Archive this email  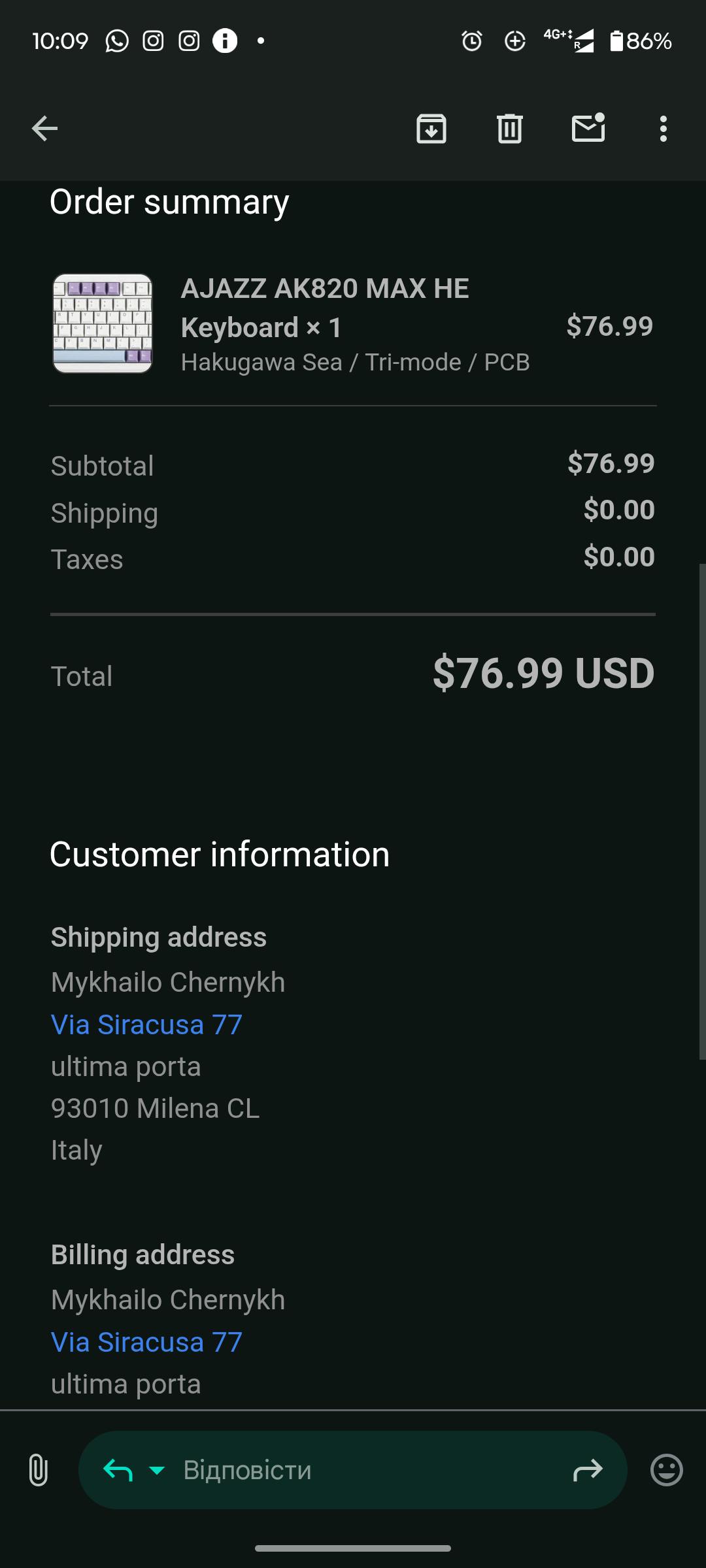pyautogui.click(x=431, y=129)
